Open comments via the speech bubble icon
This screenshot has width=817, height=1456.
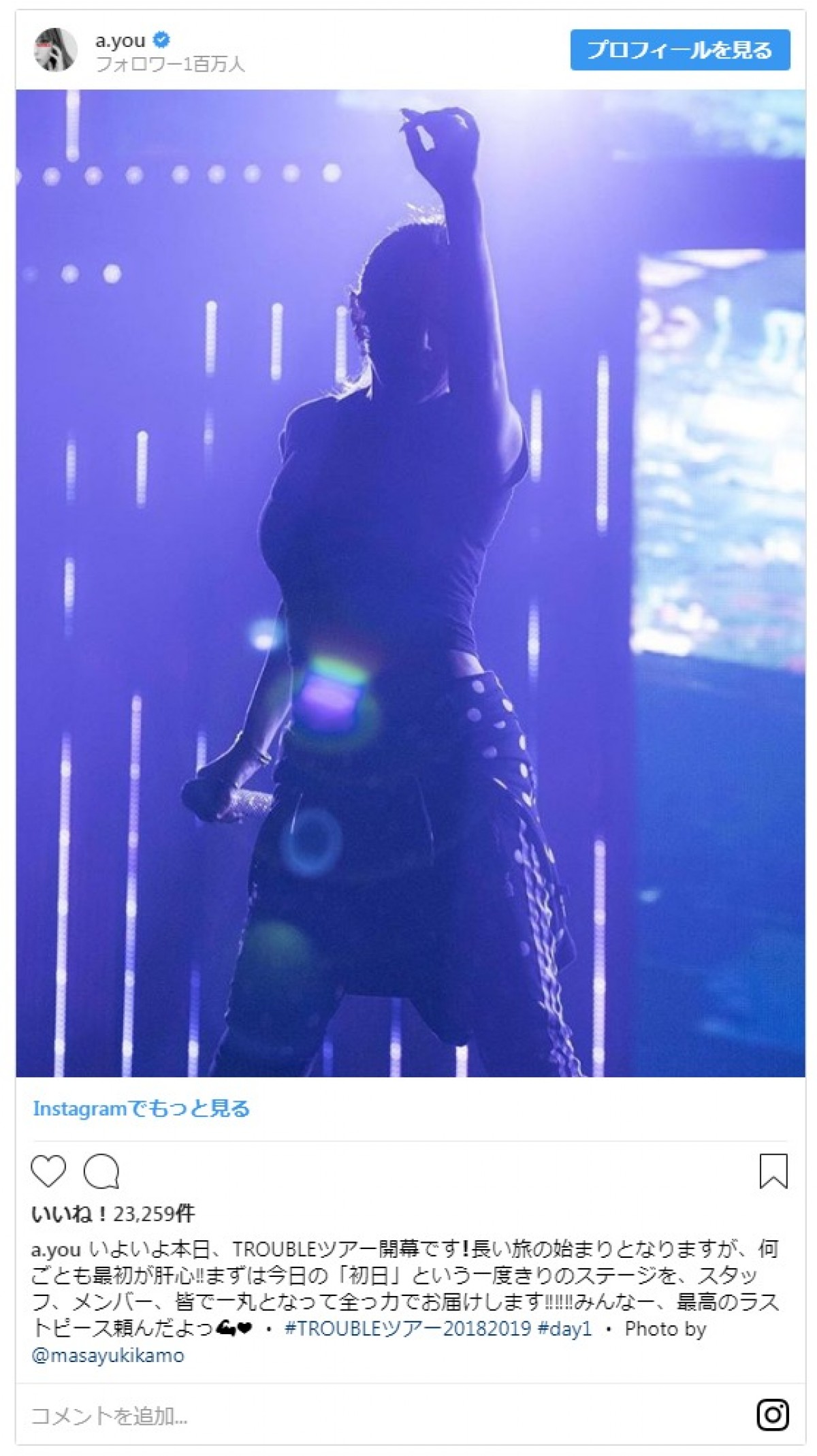(101, 1171)
